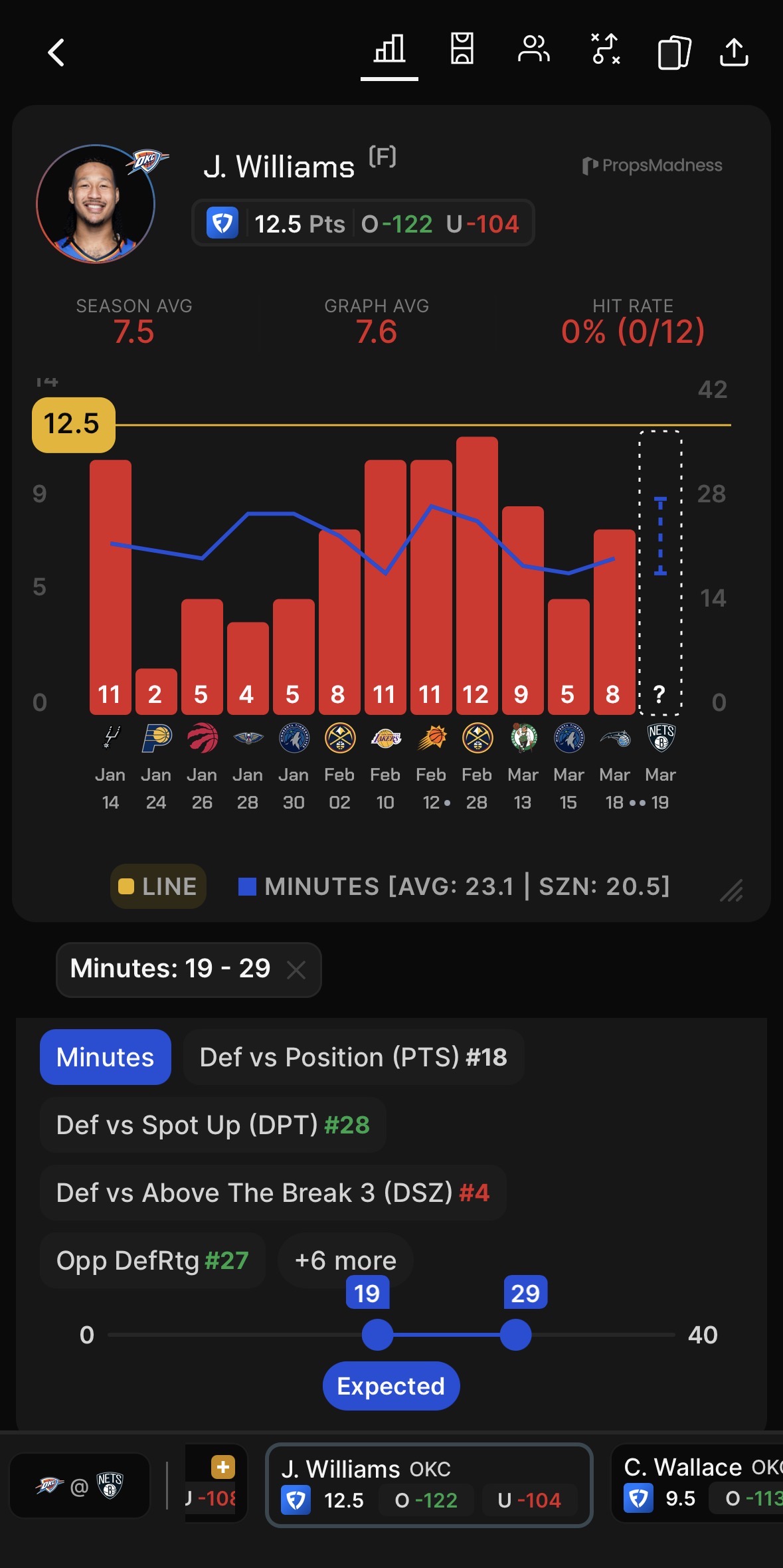This screenshot has height=1568, width=783.
Task: Select Def vs Above The Break 3 chip
Action: point(272,1193)
